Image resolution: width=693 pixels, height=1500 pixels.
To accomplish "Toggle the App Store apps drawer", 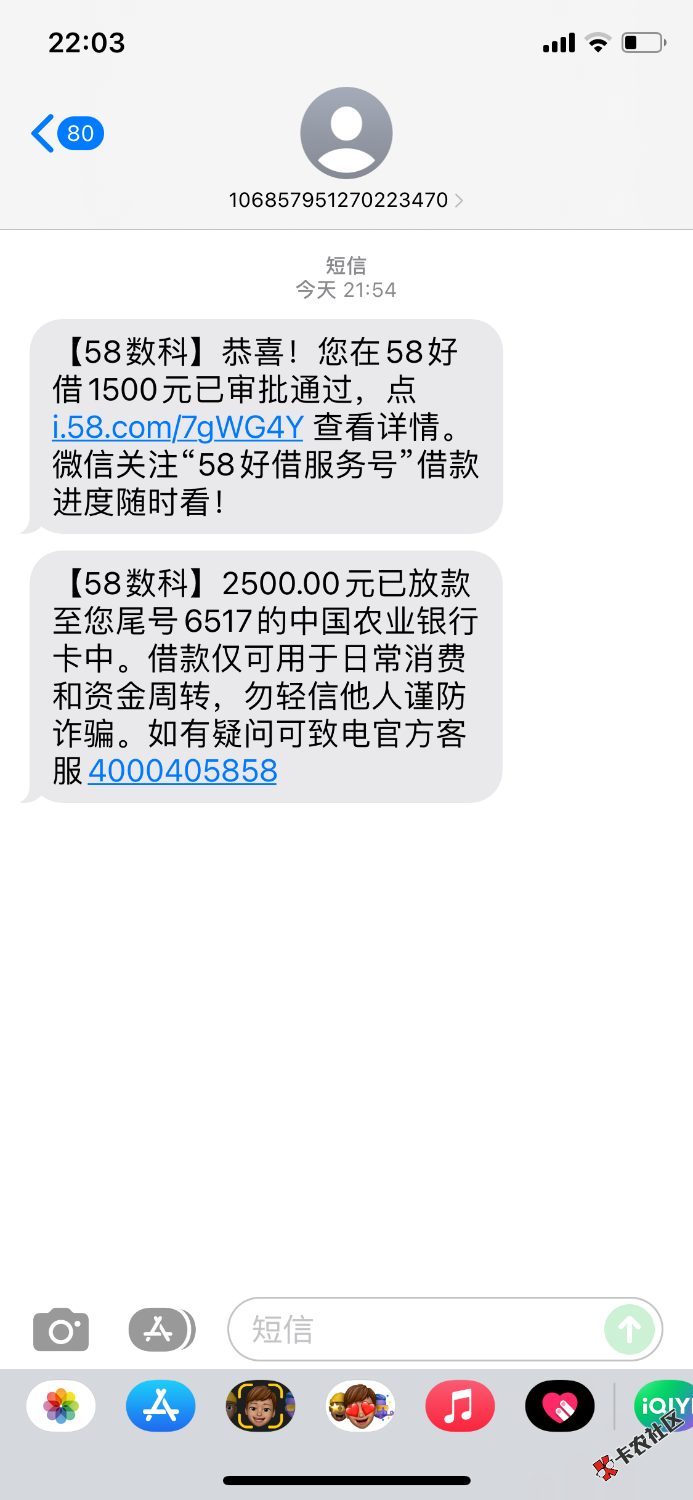I will (x=160, y=1330).
